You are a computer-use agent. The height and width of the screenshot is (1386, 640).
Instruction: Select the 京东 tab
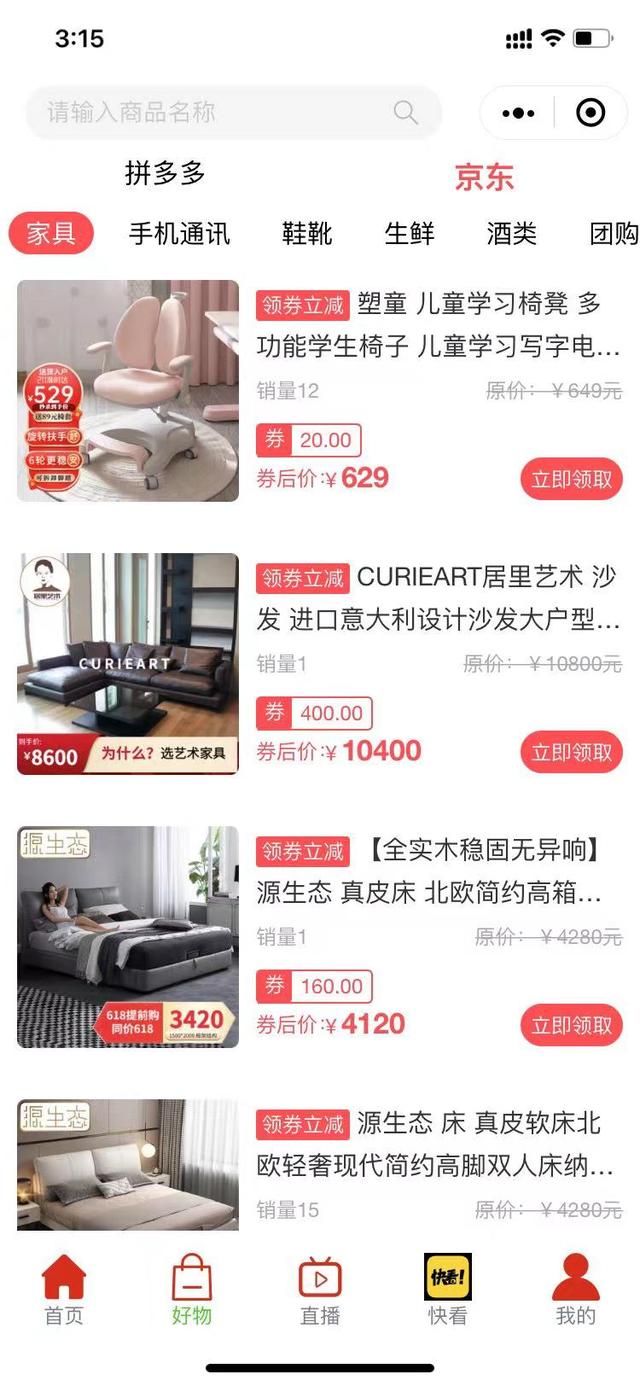[484, 177]
